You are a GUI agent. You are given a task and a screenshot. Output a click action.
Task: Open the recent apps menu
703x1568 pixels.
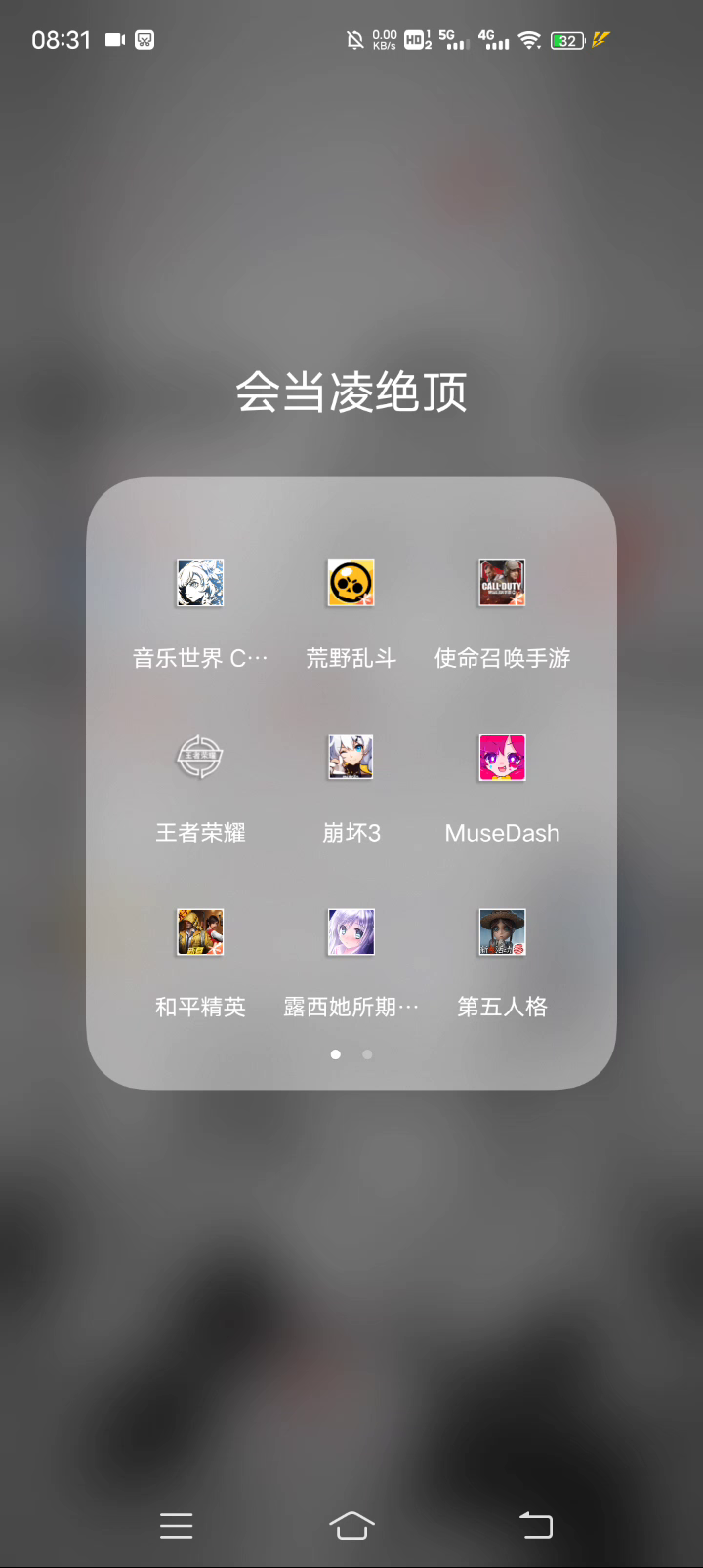point(176,1525)
